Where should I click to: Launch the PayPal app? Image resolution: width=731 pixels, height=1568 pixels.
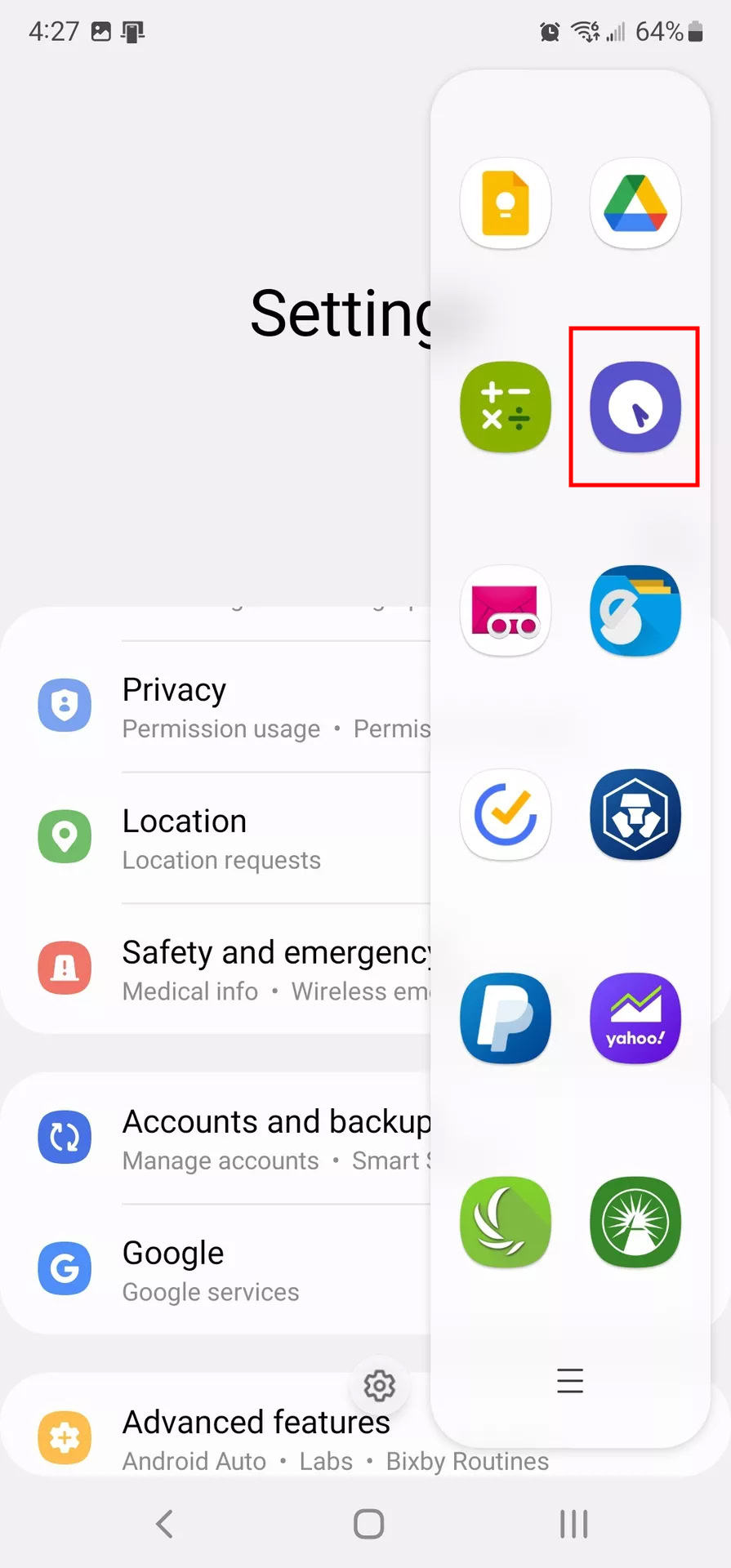pos(506,1018)
